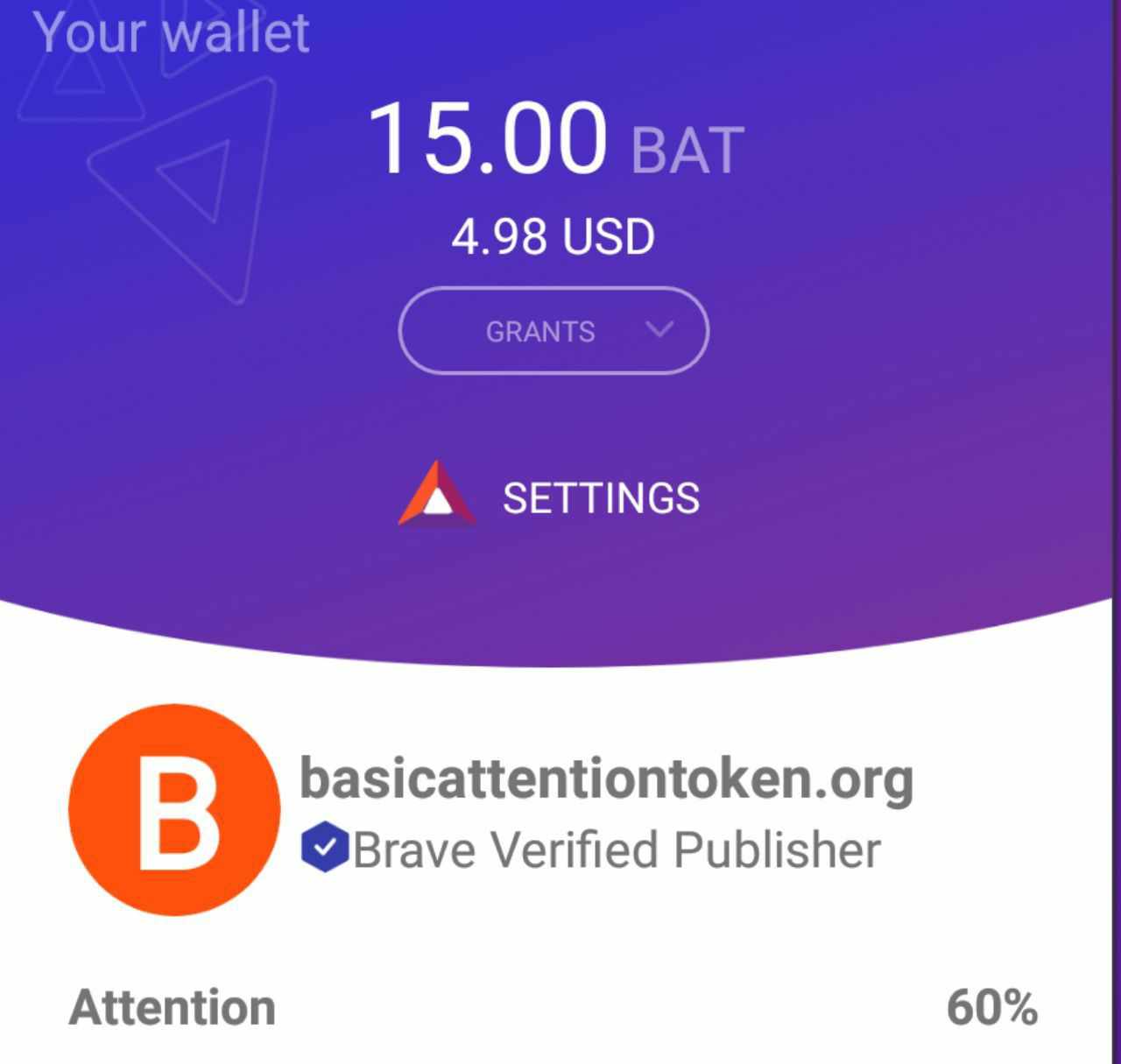1121x1064 pixels.
Task: Expand the Grants dropdown
Action: pos(553,331)
